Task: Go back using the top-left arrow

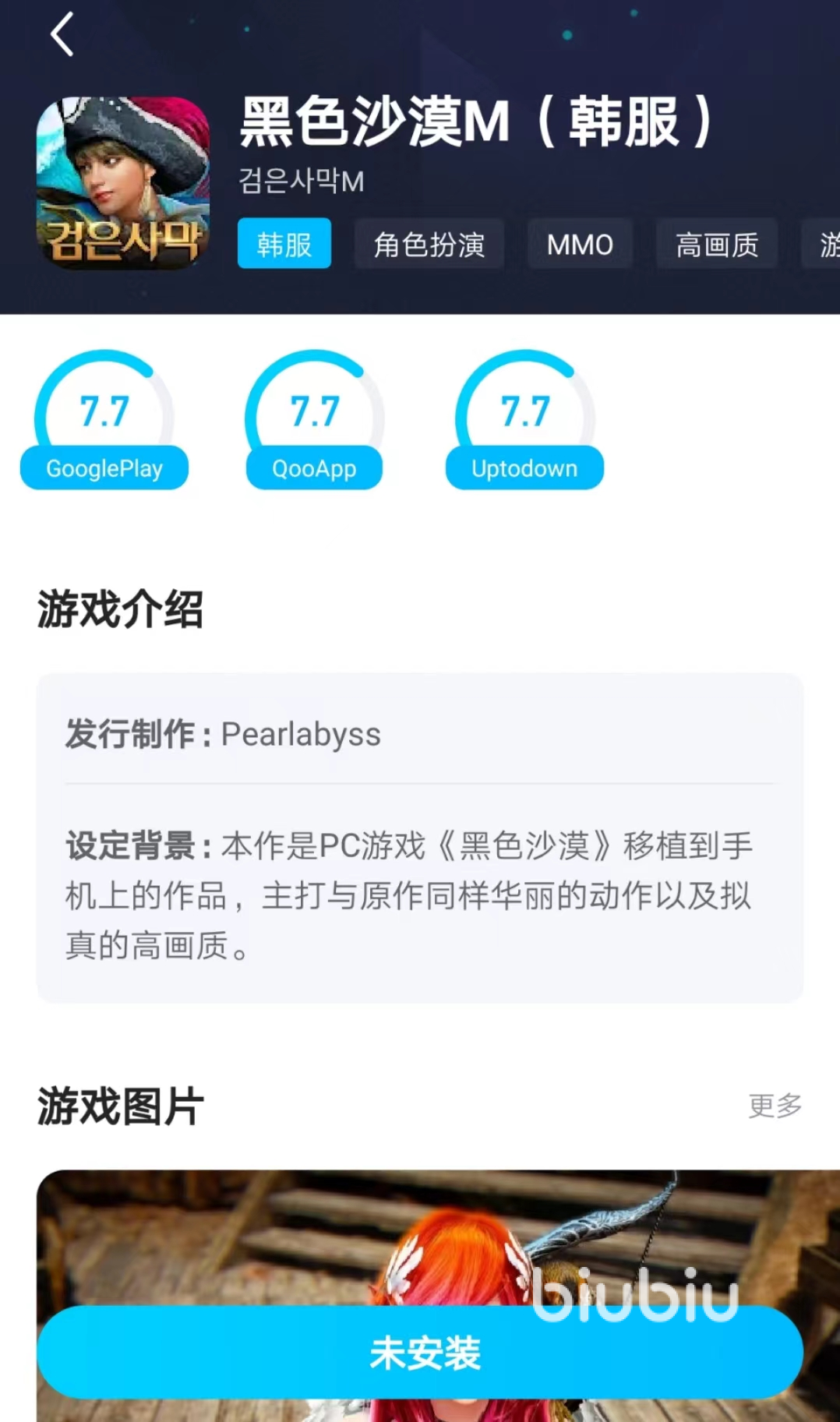Action: pos(62,34)
